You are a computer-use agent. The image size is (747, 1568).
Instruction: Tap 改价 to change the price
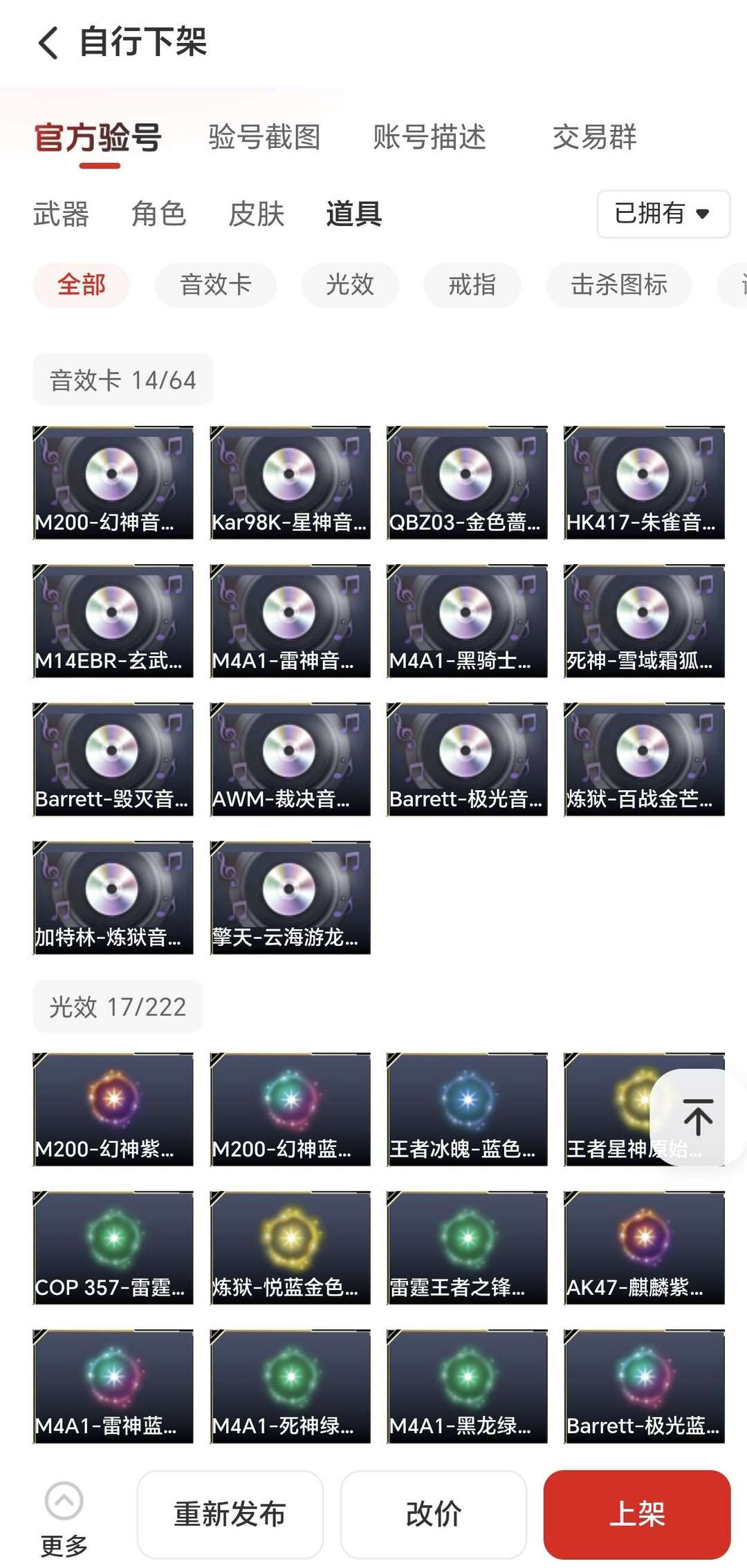click(433, 1513)
